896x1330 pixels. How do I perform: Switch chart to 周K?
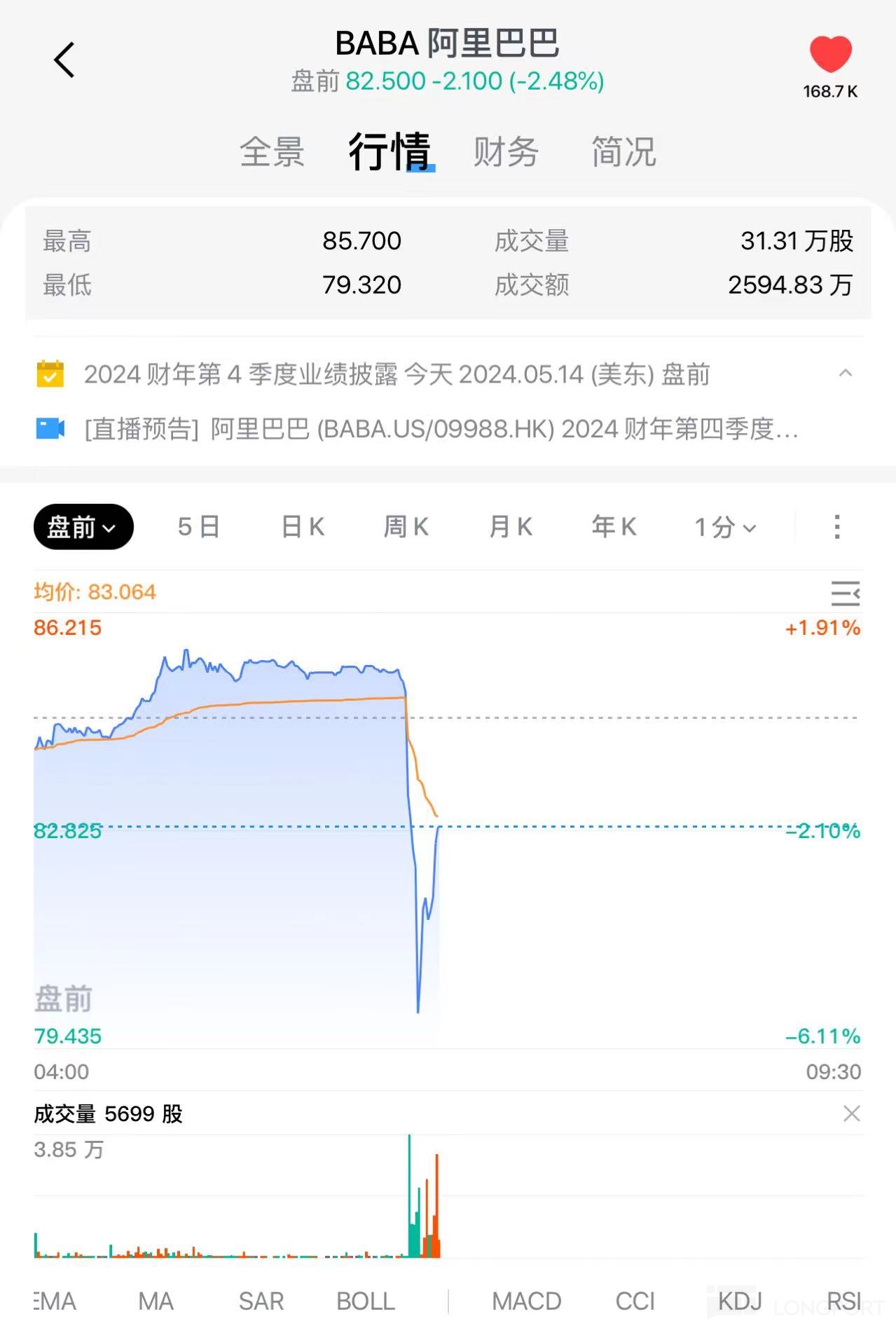coord(406,527)
